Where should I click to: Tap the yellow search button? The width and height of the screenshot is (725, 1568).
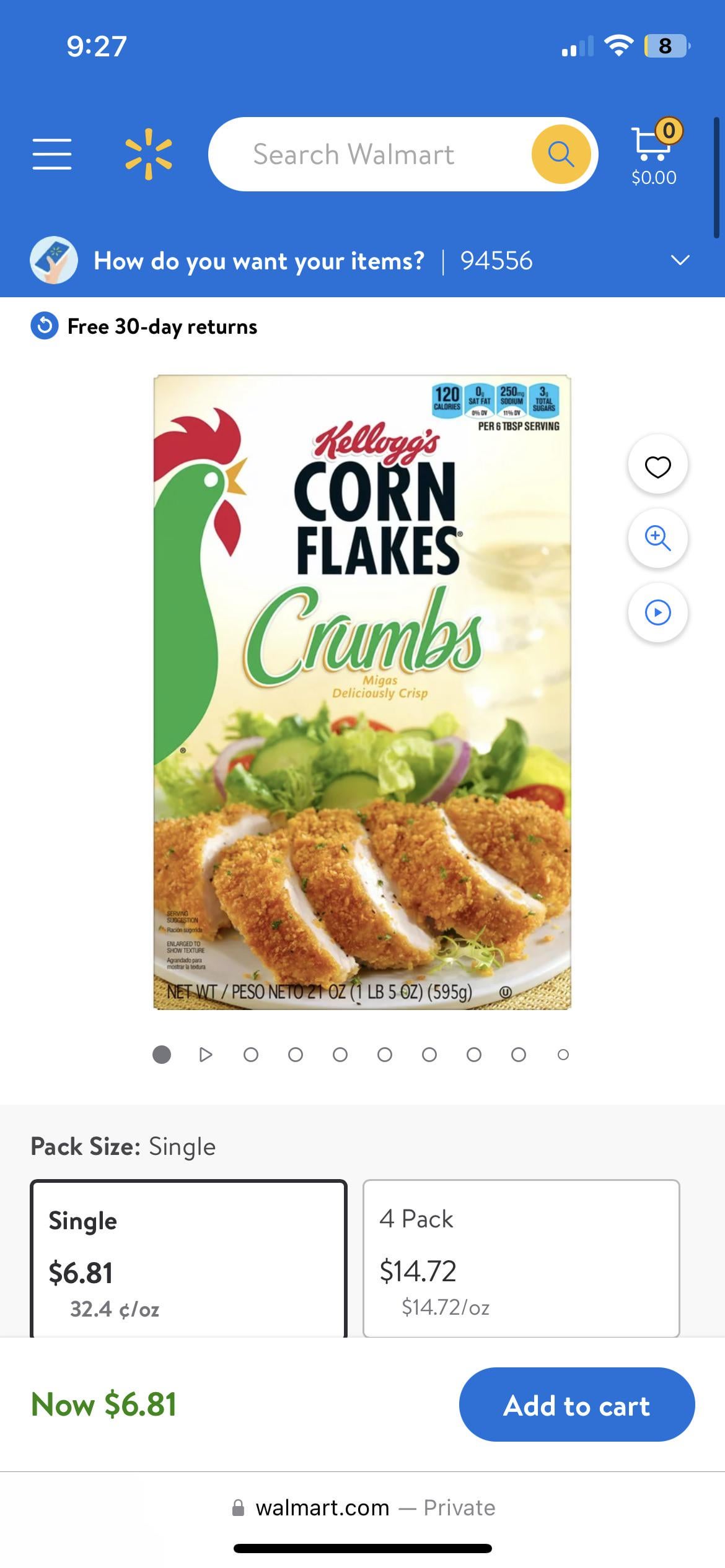(x=561, y=154)
